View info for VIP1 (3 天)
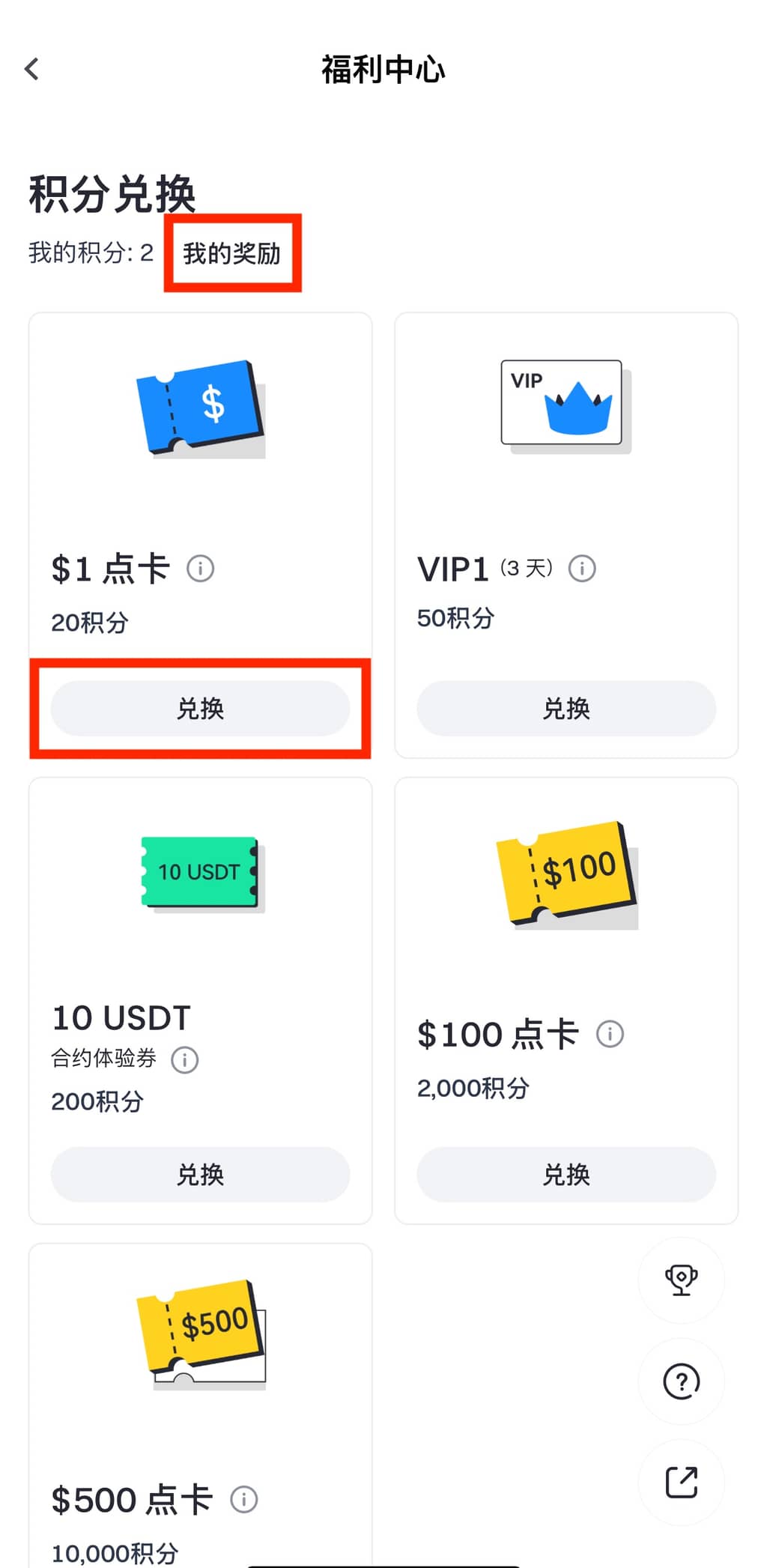Screen dimensions: 767x1568 pyautogui.click(x=582, y=569)
